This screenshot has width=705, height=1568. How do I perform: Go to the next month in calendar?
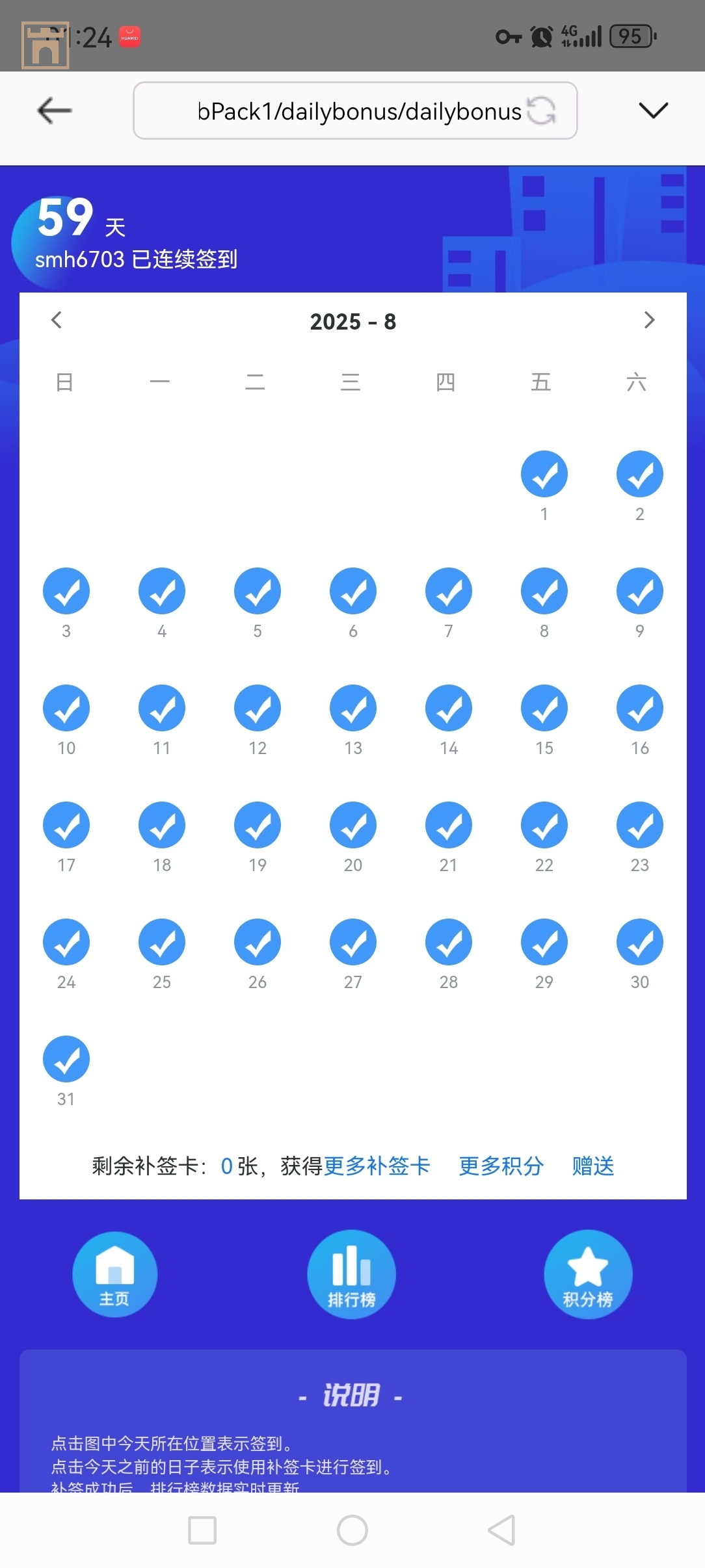[x=648, y=320]
